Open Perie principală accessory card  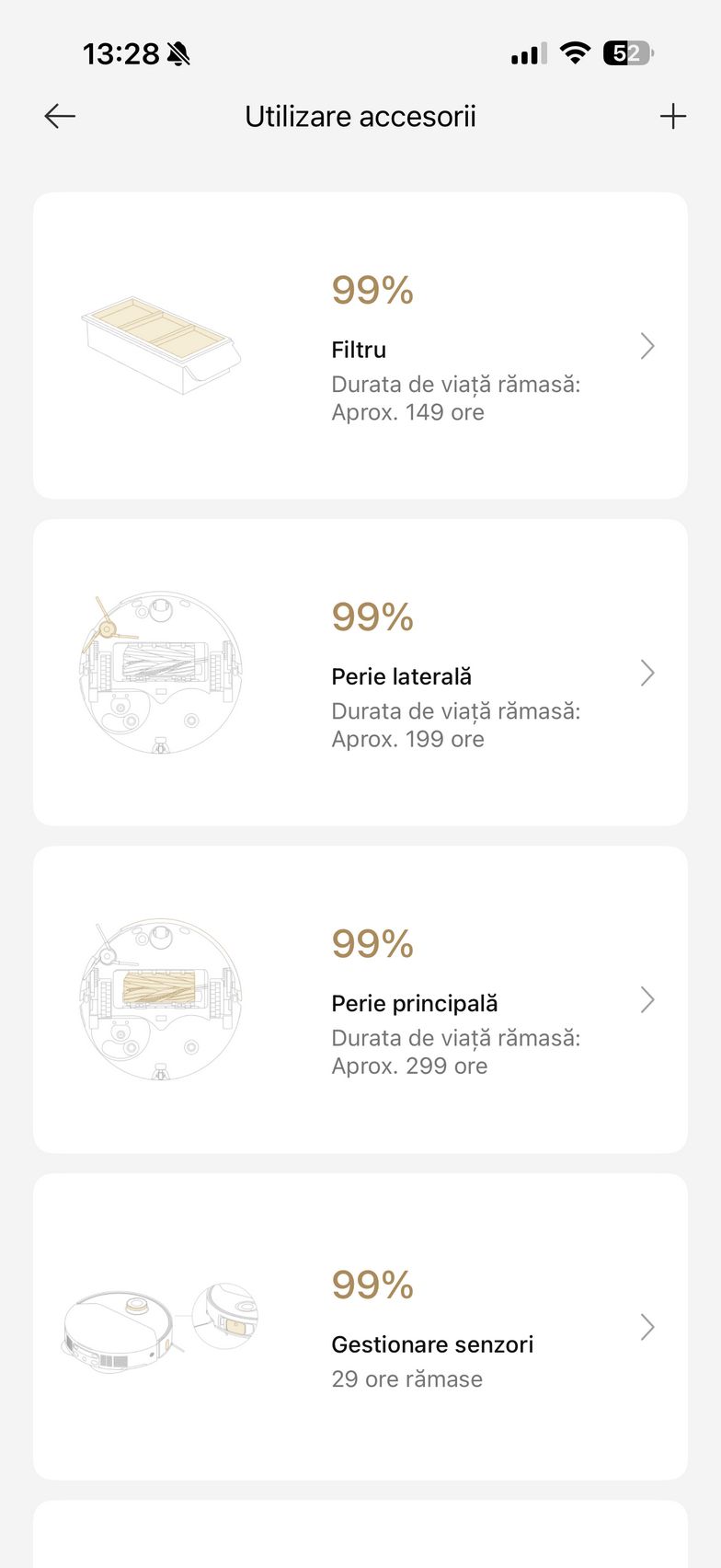360,999
